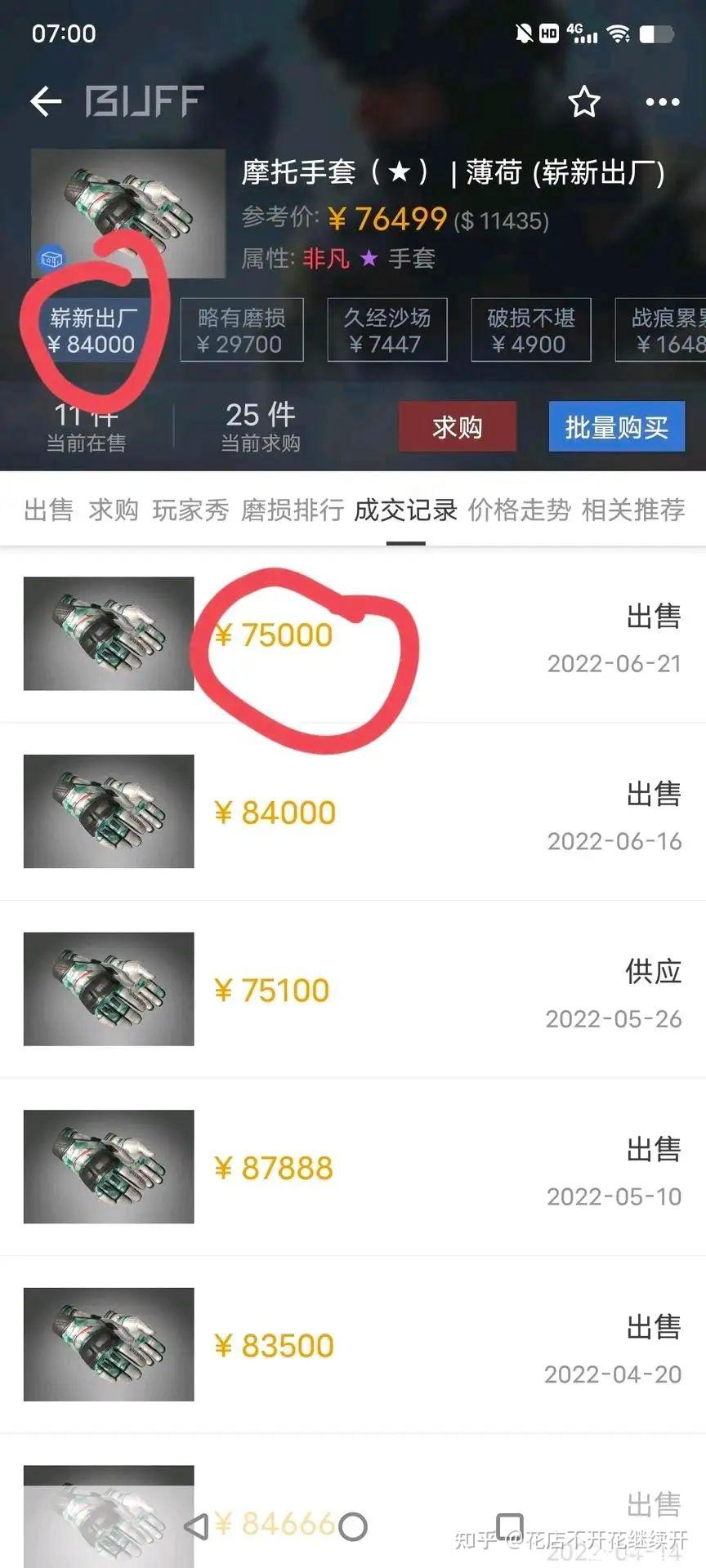Favorite this item with the star icon

coord(584,102)
